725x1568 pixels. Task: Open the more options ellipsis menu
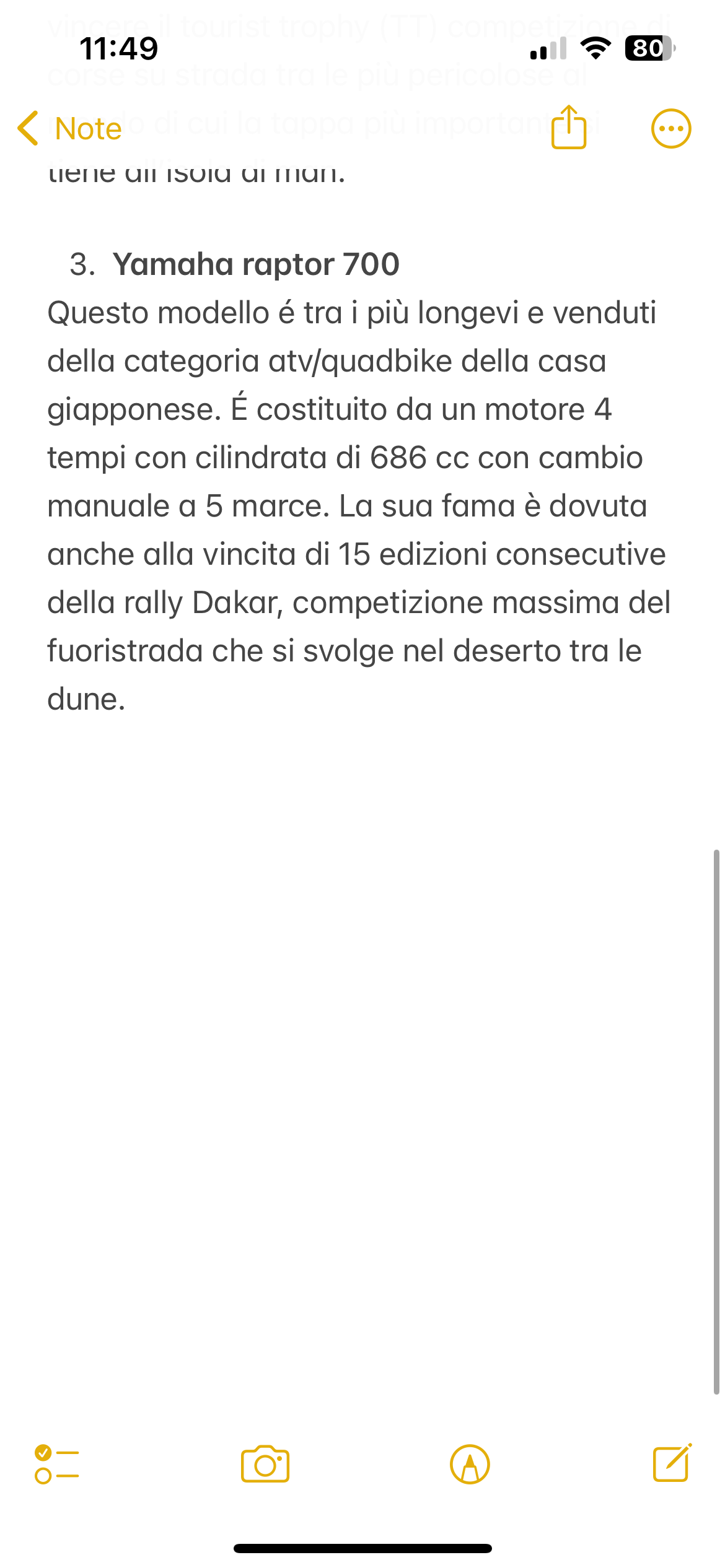(x=671, y=129)
